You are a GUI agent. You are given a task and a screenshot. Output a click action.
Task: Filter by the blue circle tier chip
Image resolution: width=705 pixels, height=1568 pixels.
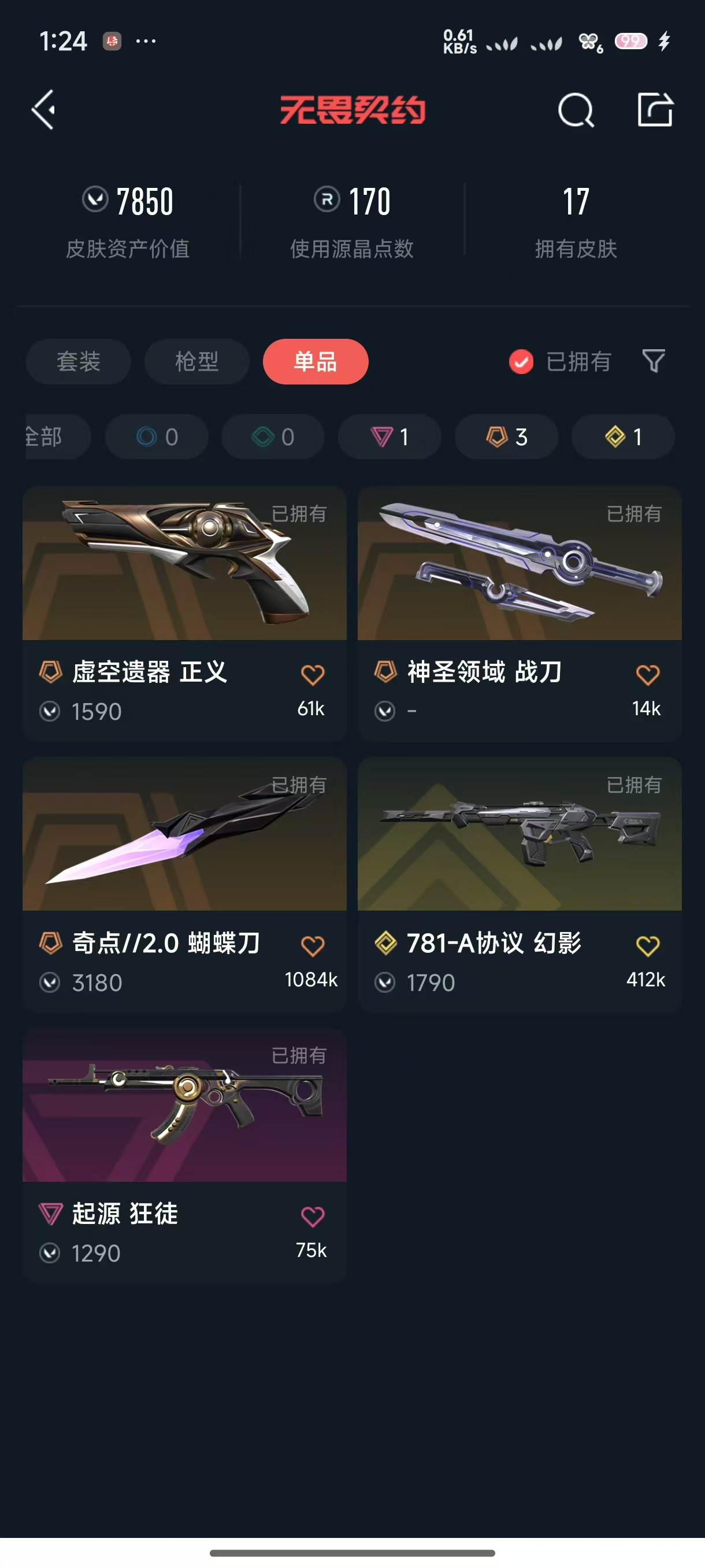click(157, 437)
